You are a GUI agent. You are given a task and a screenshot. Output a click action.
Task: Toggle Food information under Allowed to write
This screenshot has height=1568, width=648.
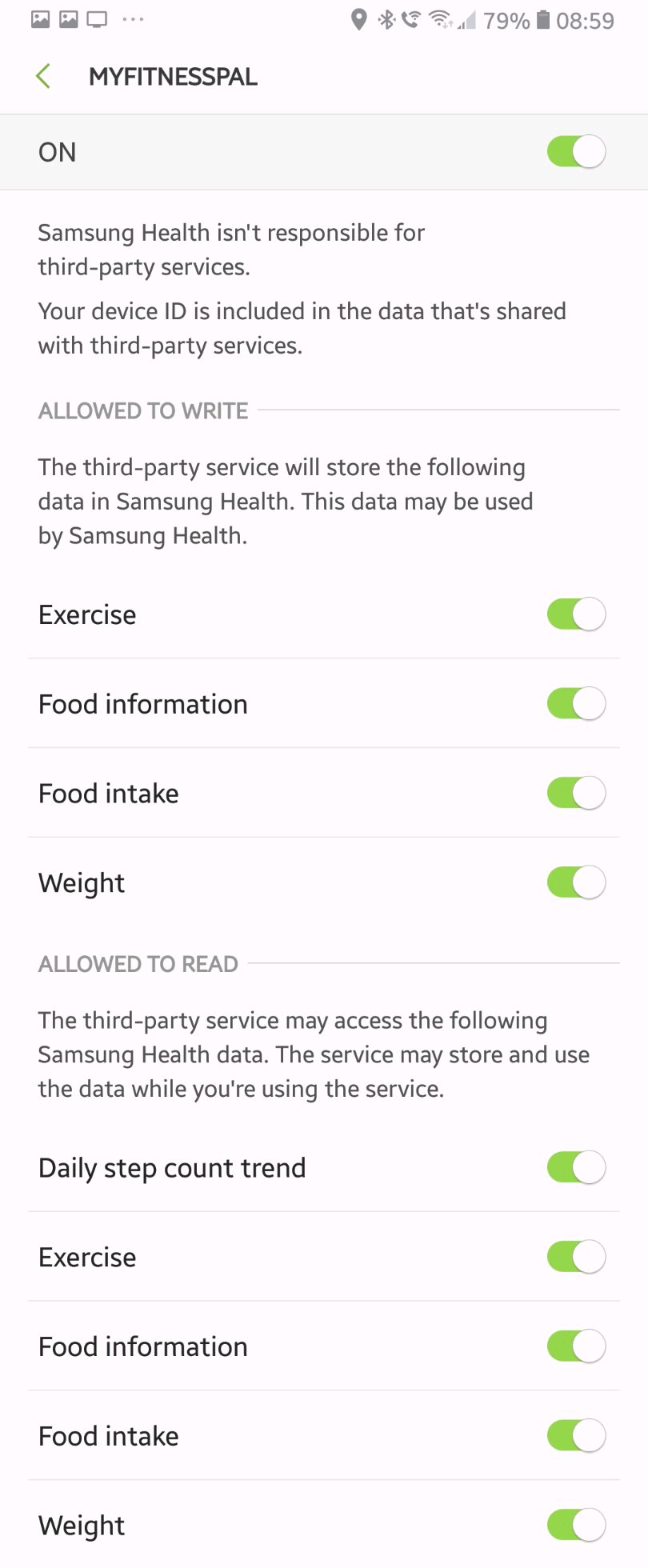click(x=576, y=704)
